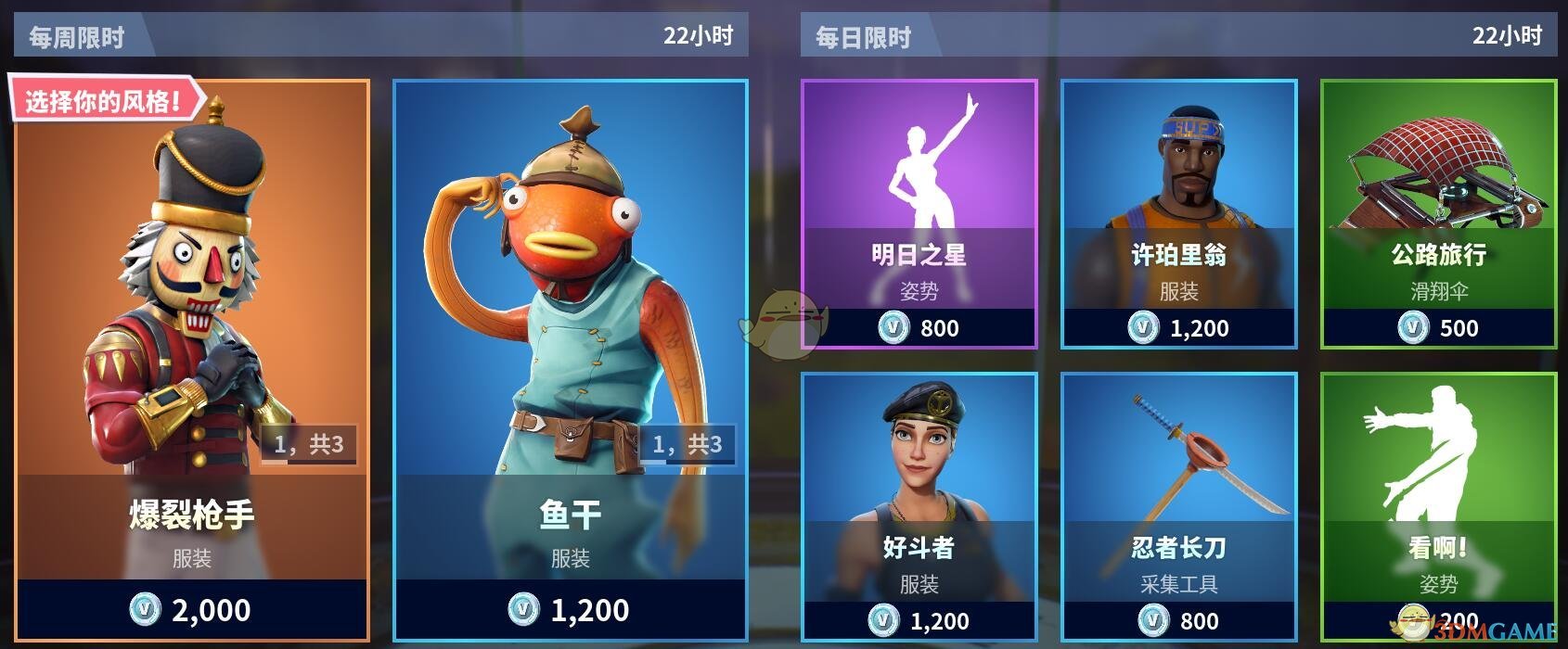
Task: Open the 明日之星 emote item
Action: click(919, 214)
